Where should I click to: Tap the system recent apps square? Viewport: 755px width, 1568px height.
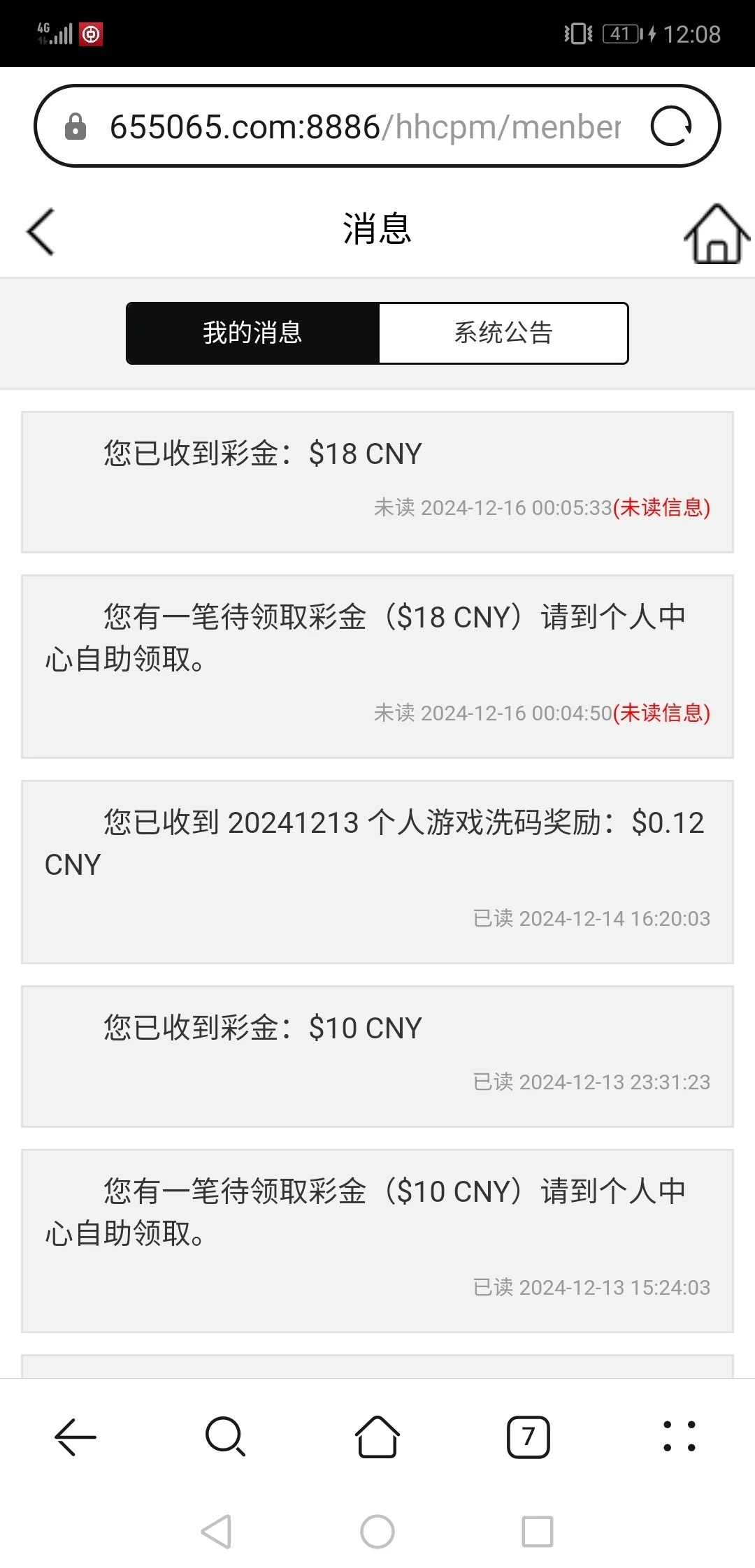tap(538, 1532)
